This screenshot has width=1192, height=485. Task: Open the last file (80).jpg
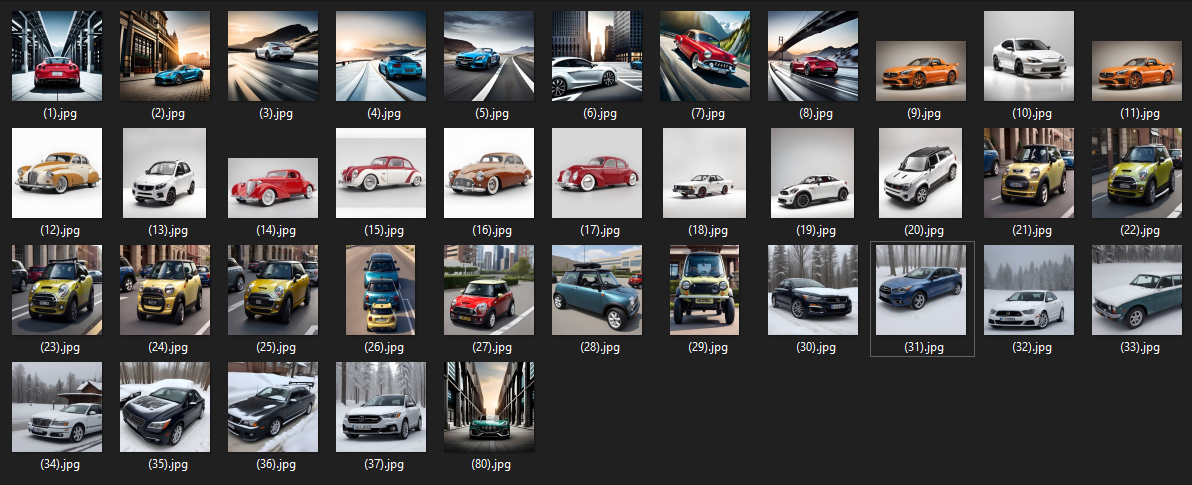tap(489, 407)
